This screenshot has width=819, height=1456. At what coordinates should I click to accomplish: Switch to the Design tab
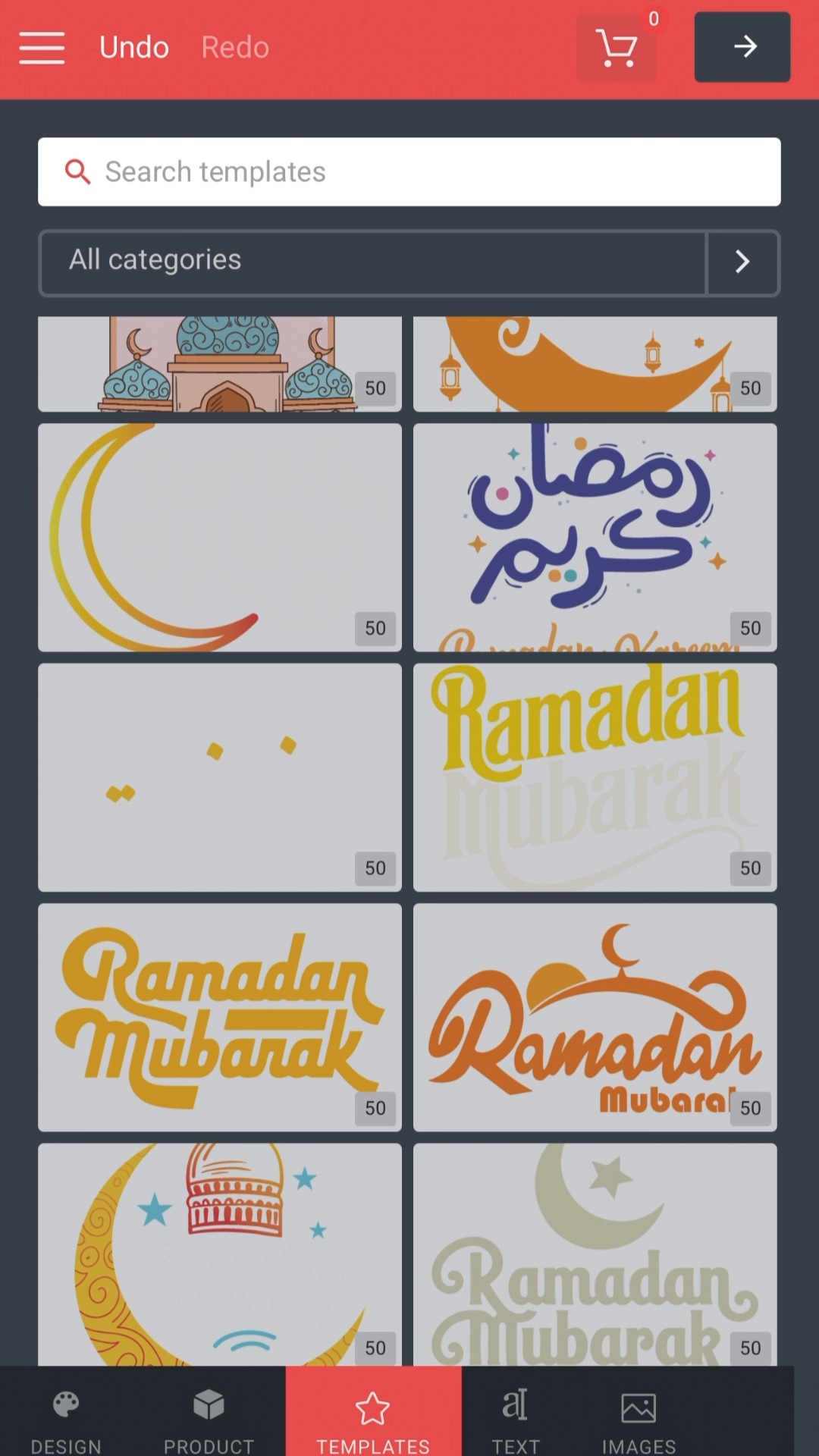(x=66, y=1416)
